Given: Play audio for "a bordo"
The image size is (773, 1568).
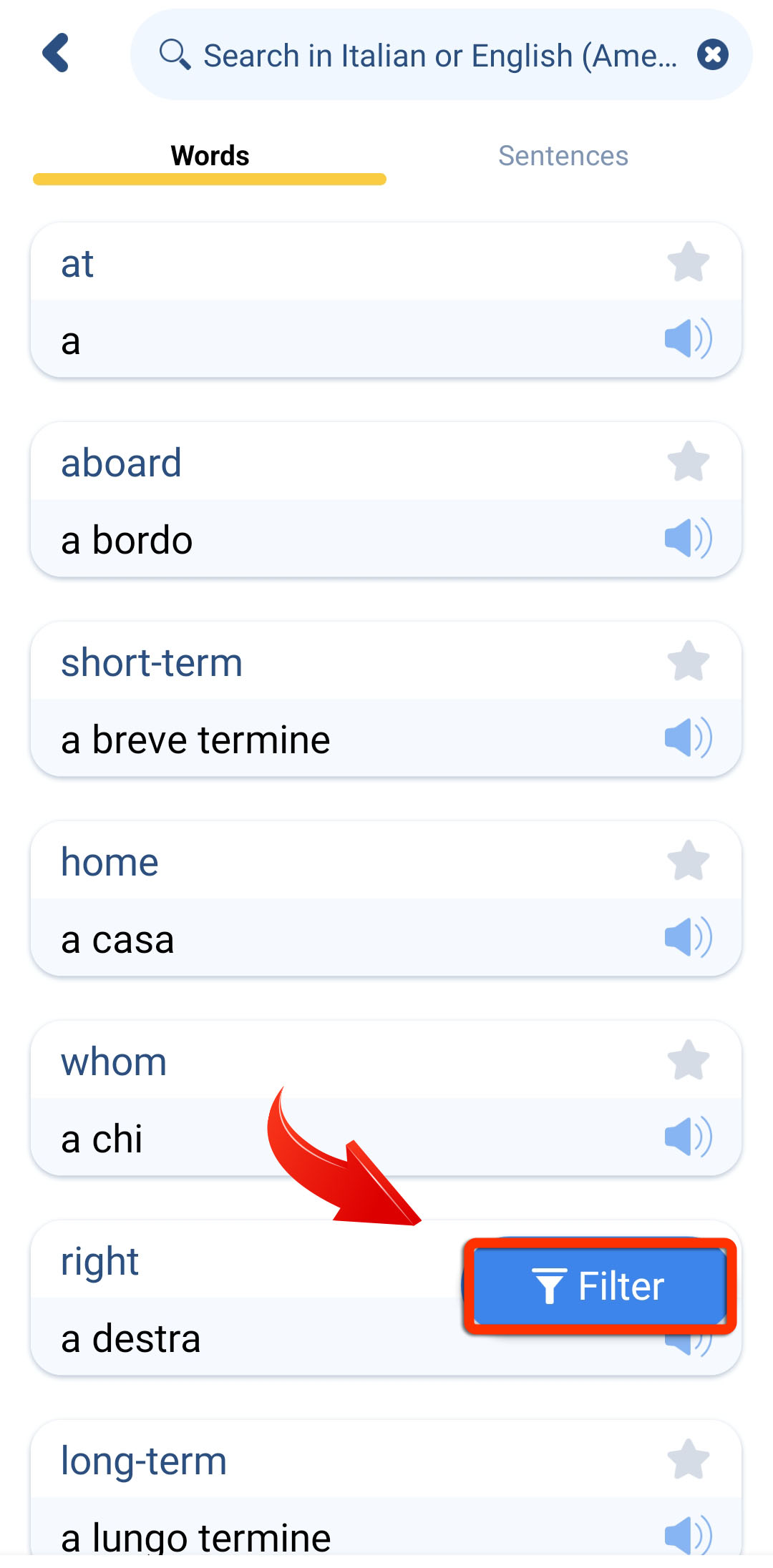Looking at the screenshot, I should [689, 538].
